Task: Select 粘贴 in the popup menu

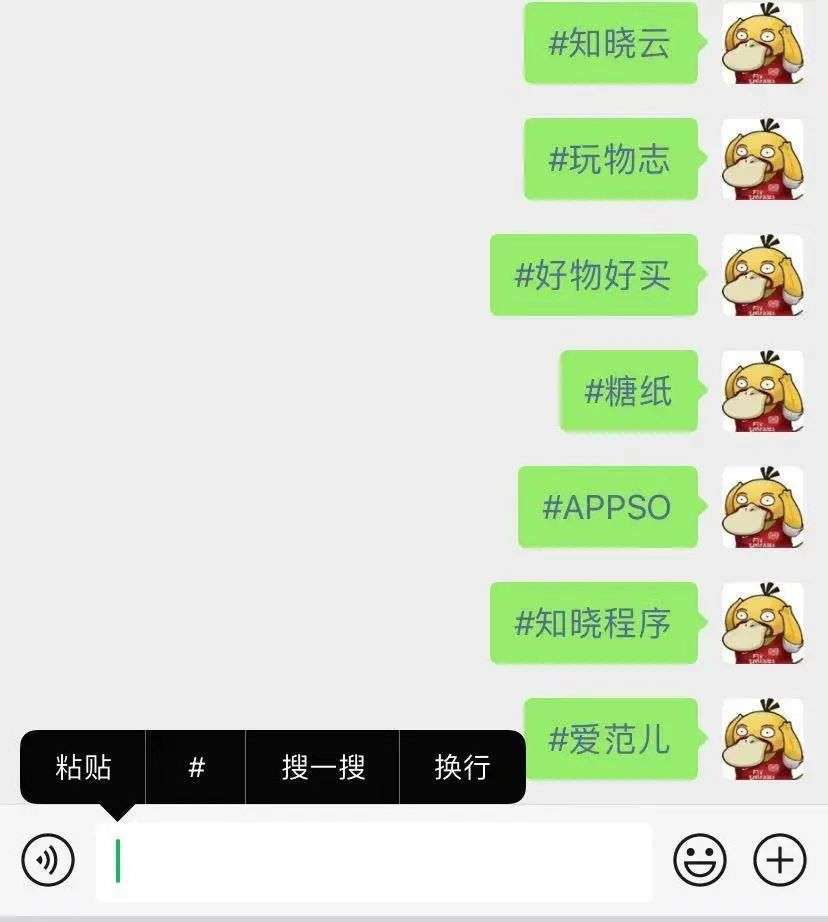Action: point(83,767)
